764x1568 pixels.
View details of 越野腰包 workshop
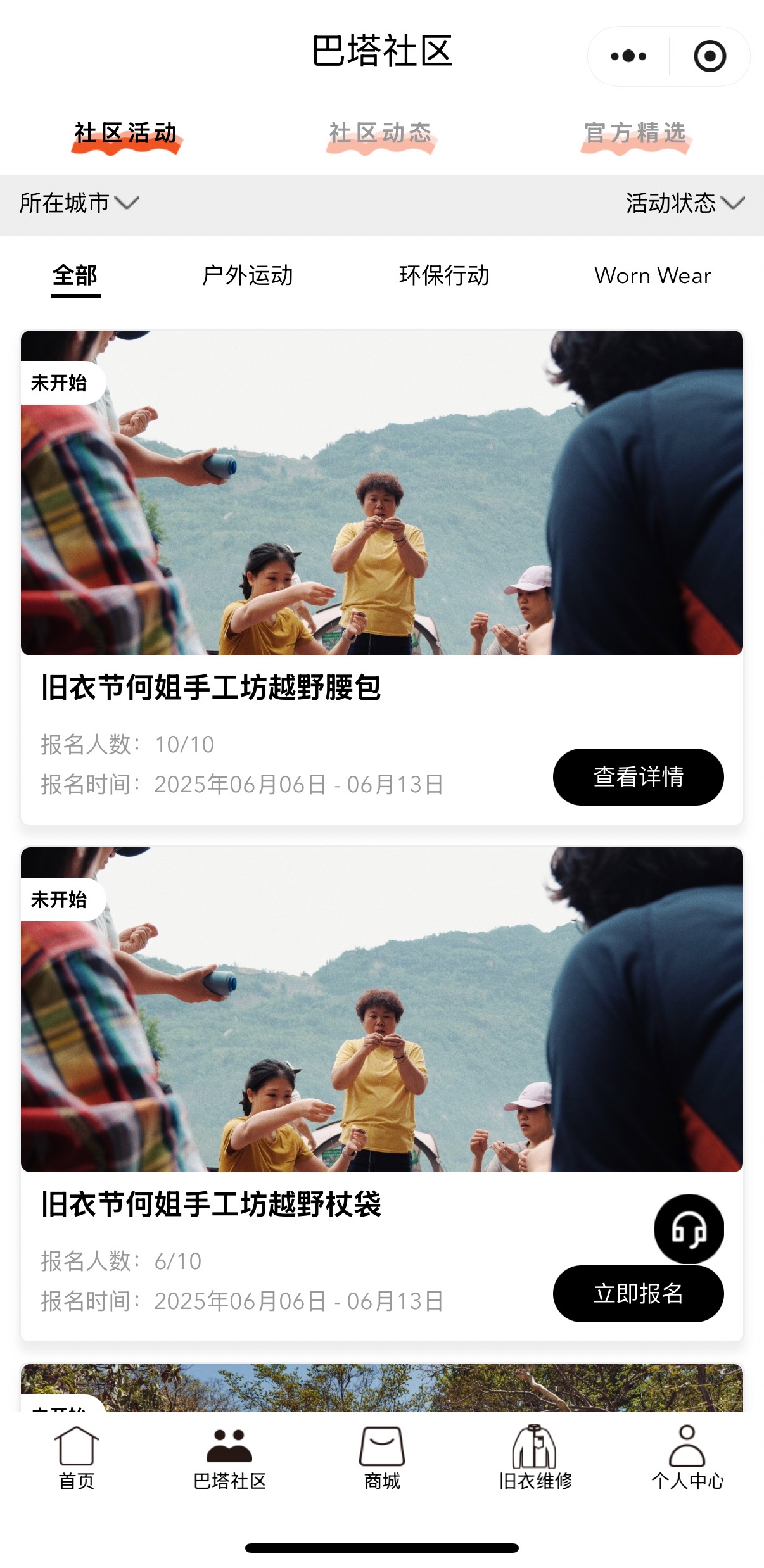[x=638, y=777]
